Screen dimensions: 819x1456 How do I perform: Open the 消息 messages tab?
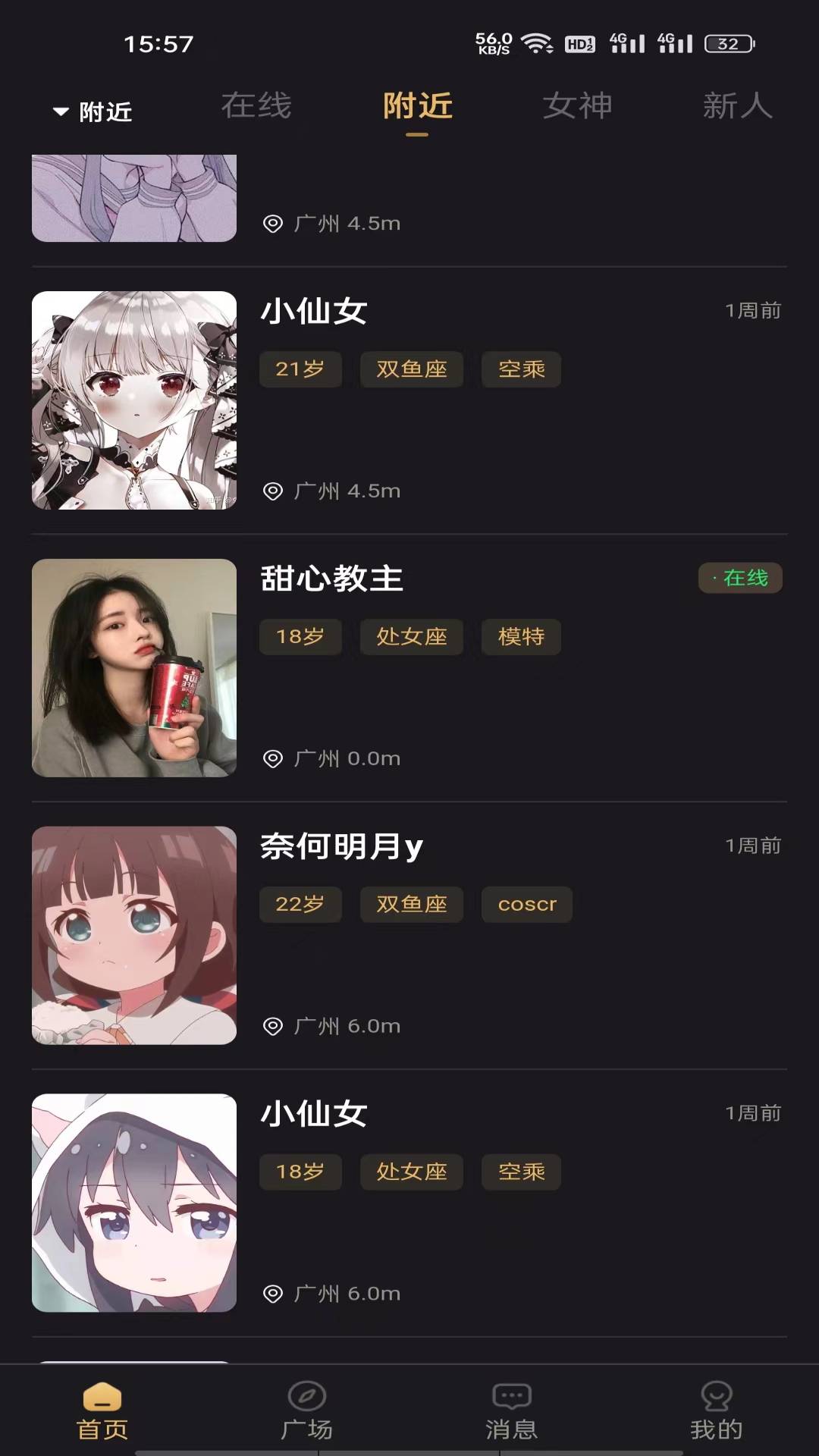(x=512, y=1411)
